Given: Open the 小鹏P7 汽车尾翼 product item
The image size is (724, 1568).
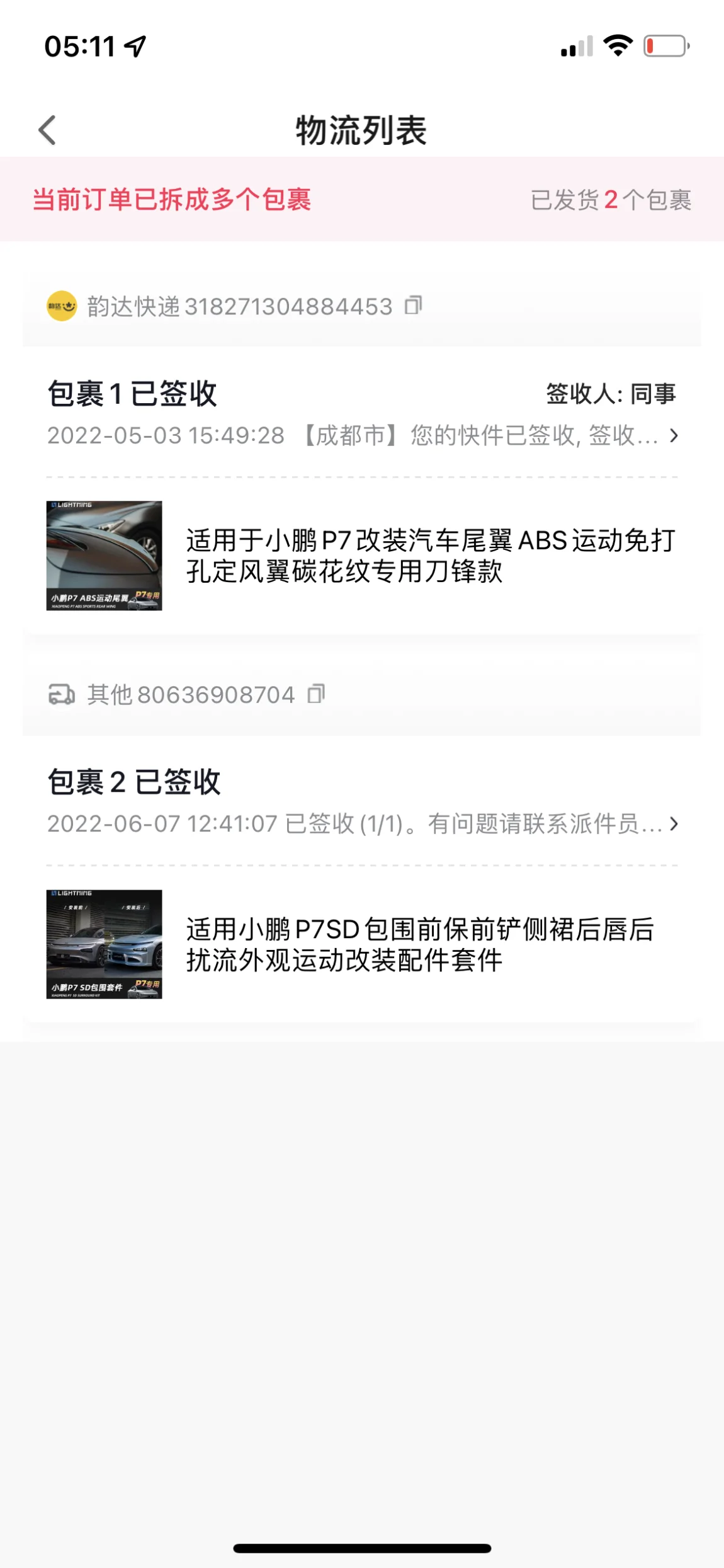Looking at the screenshot, I should pyautogui.click(x=362, y=556).
